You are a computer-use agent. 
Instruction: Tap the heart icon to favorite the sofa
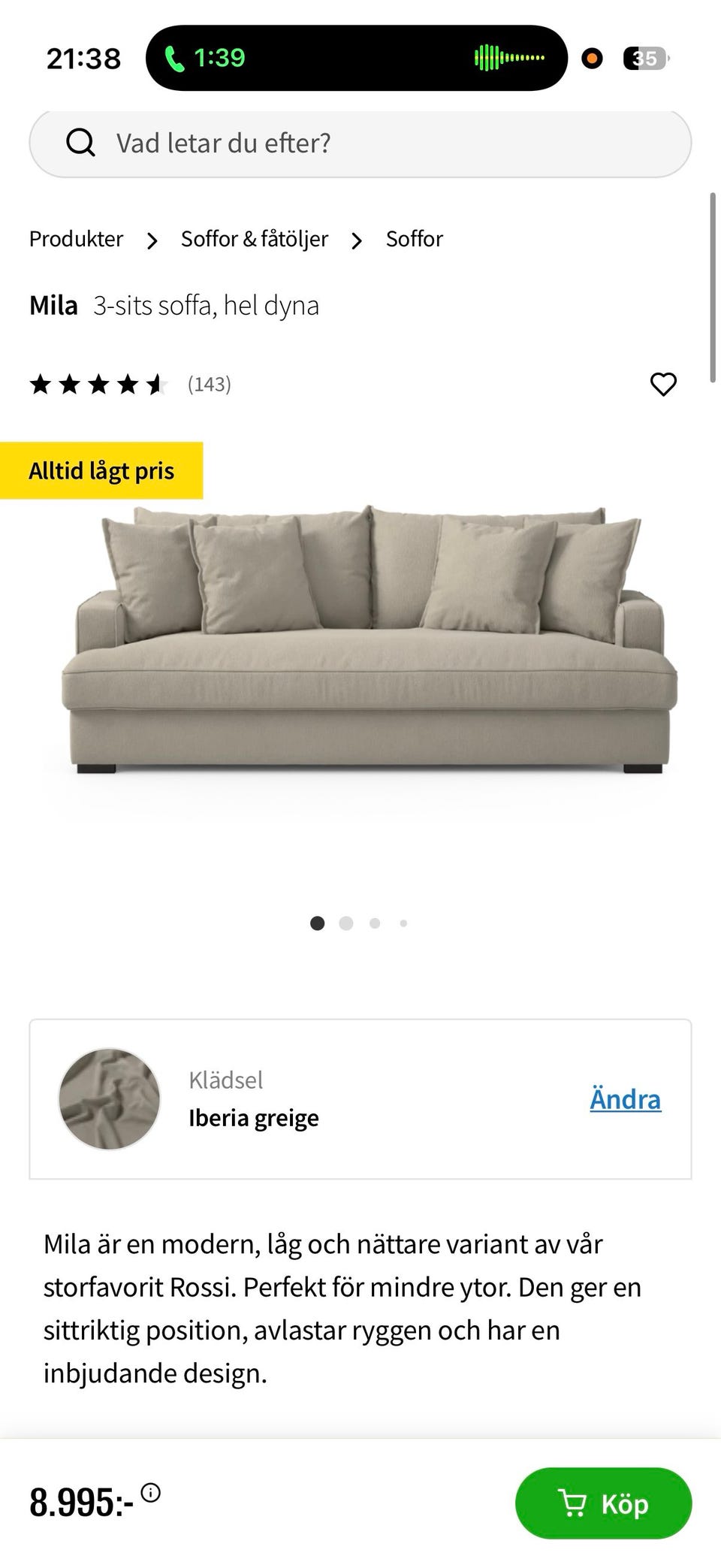663,384
